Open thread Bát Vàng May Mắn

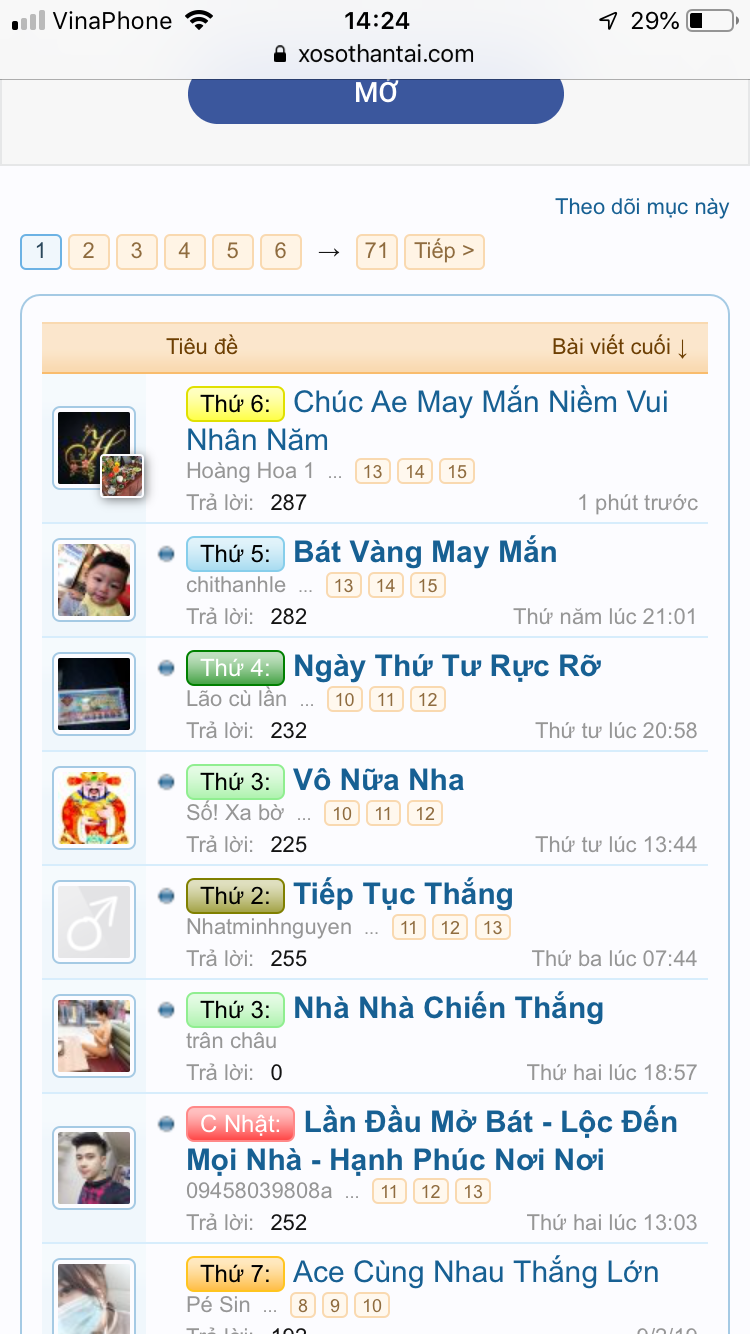[425, 552]
